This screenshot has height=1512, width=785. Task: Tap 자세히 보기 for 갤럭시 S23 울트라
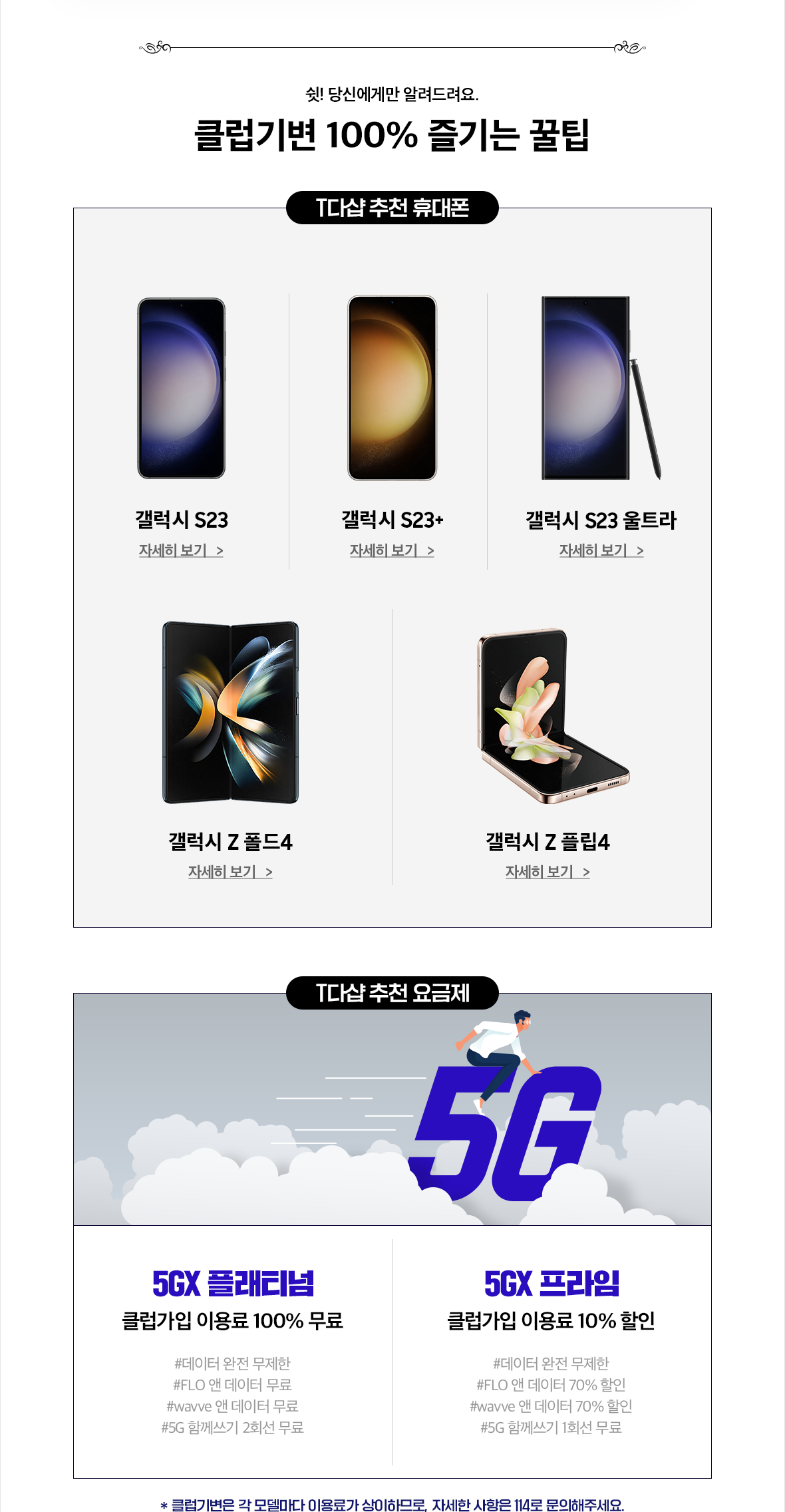coord(601,550)
